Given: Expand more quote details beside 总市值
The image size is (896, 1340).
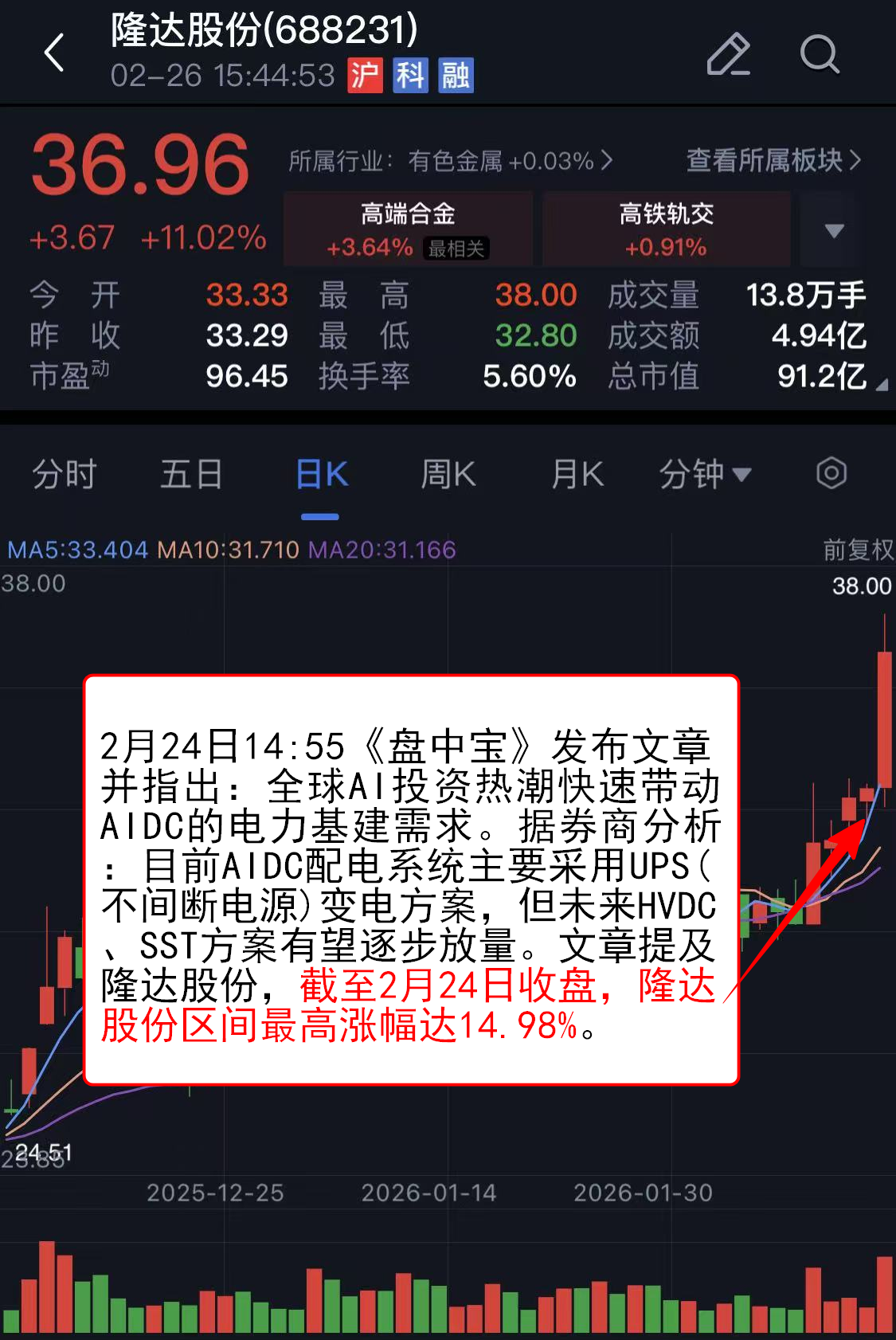Looking at the screenshot, I should coord(881,386).
